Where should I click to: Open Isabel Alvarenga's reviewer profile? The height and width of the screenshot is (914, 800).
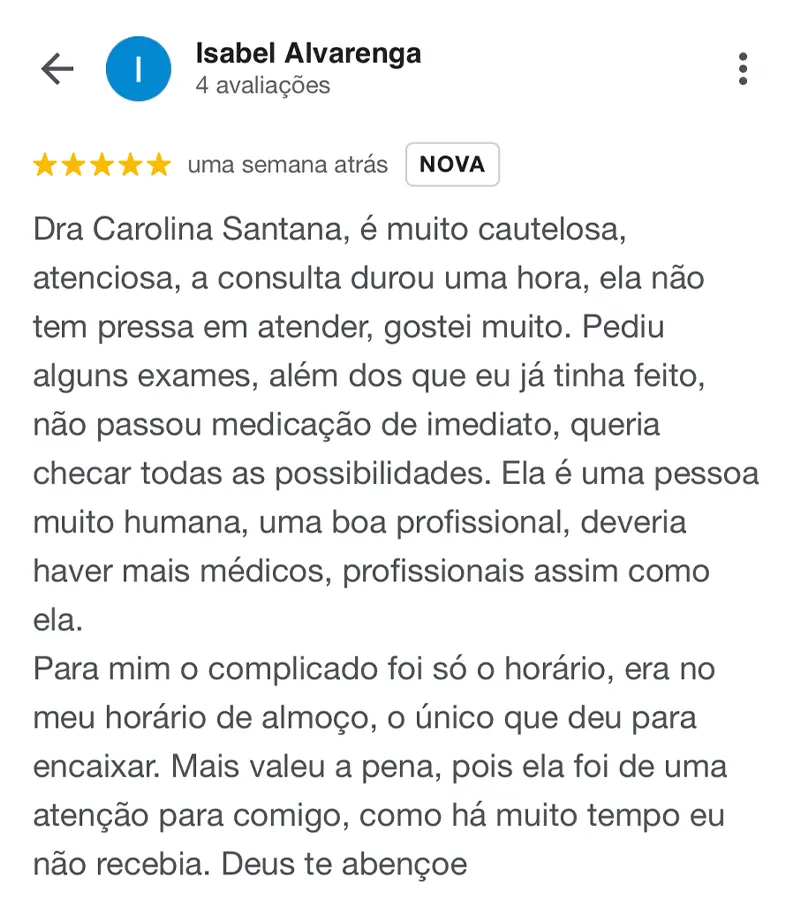(x=308, y=54)
